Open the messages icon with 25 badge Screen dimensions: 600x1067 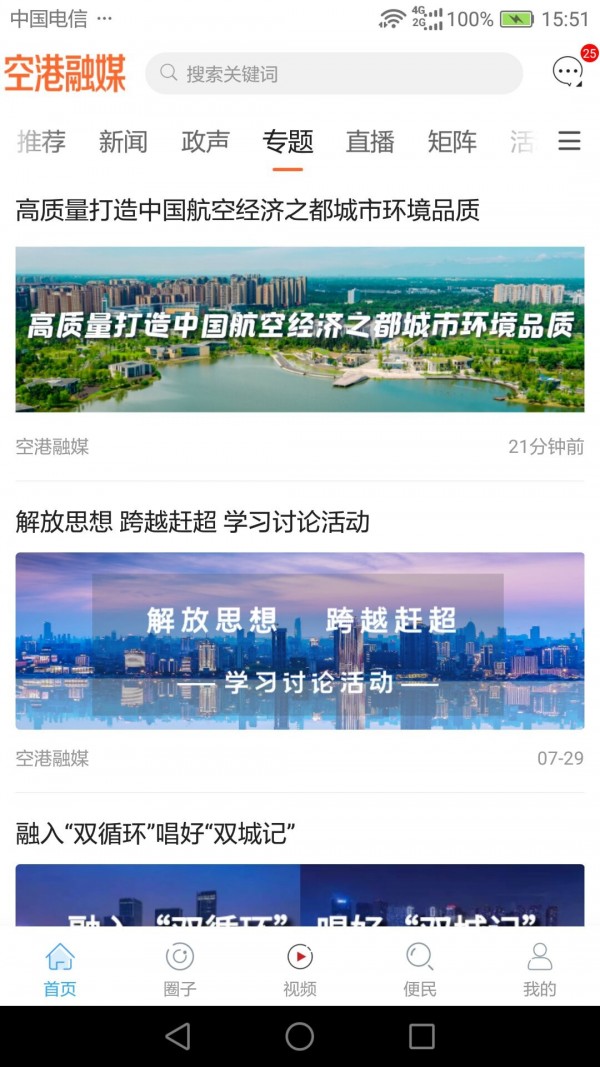(568, 71)
